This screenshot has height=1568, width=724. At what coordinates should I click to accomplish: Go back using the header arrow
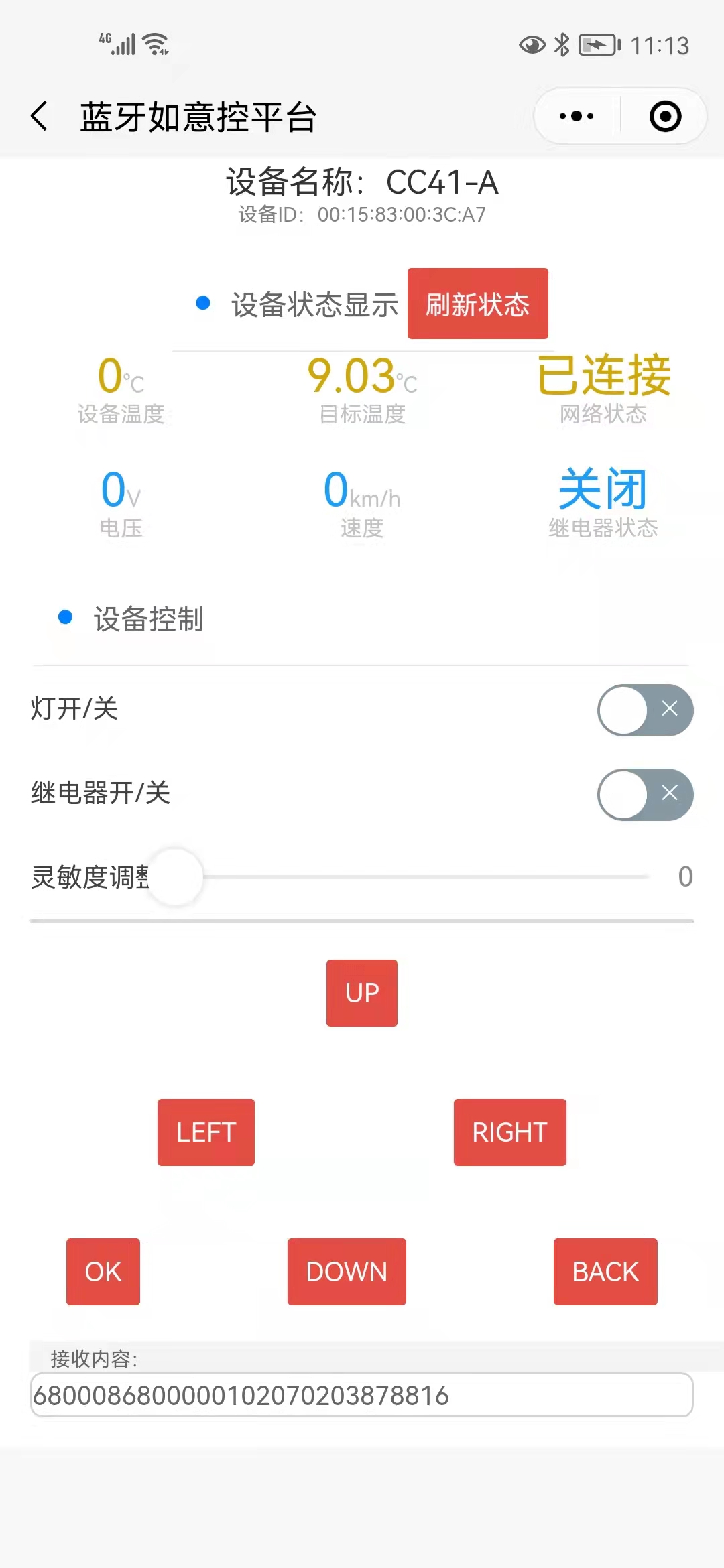coord(40,117)
